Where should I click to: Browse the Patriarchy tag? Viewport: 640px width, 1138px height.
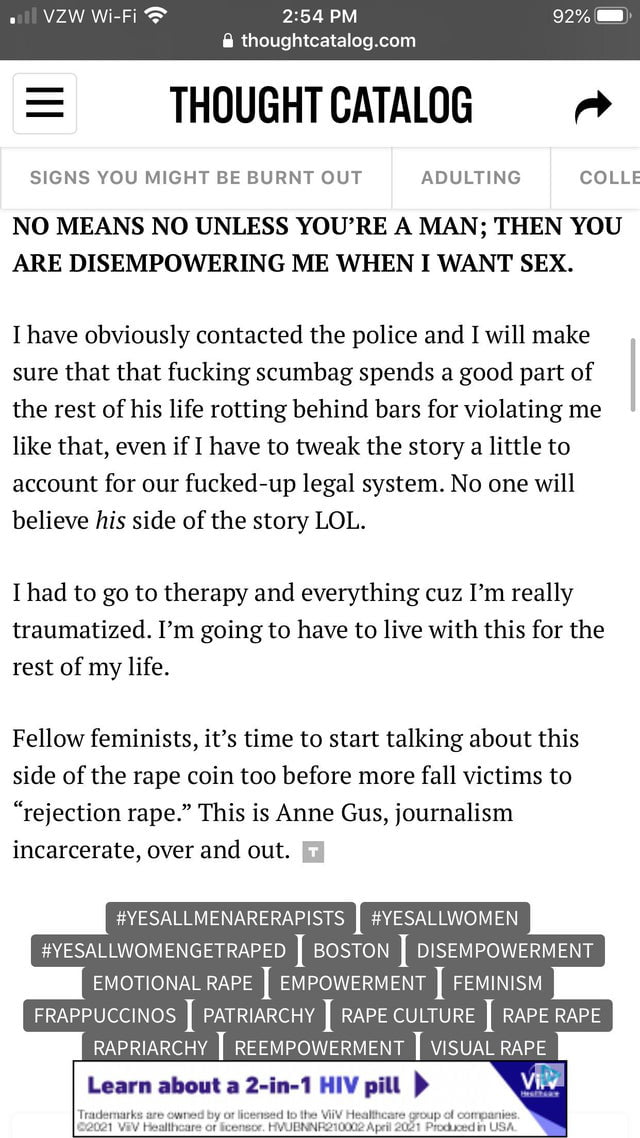click(x=259, y=1015)
